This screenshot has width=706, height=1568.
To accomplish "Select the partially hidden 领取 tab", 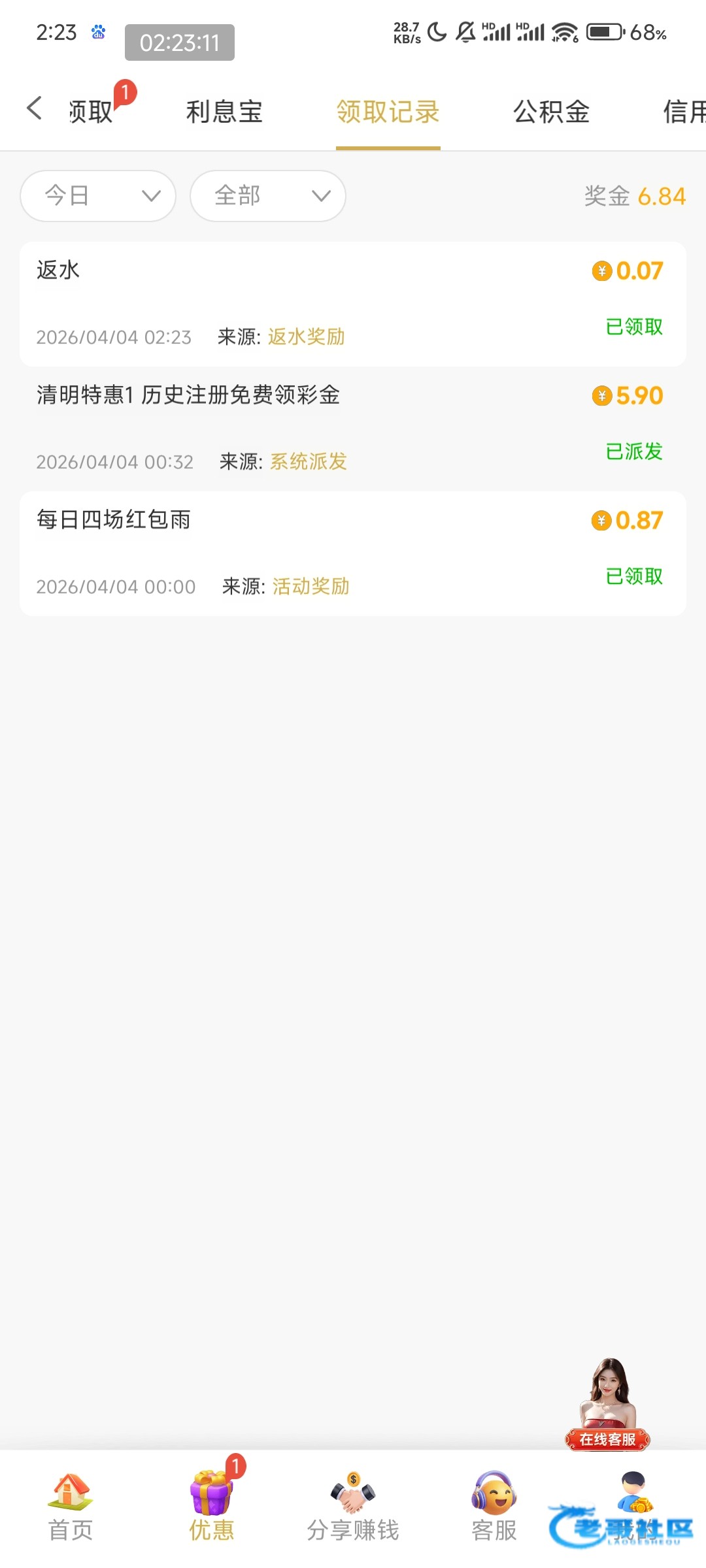I will click(x=92, y=112).
